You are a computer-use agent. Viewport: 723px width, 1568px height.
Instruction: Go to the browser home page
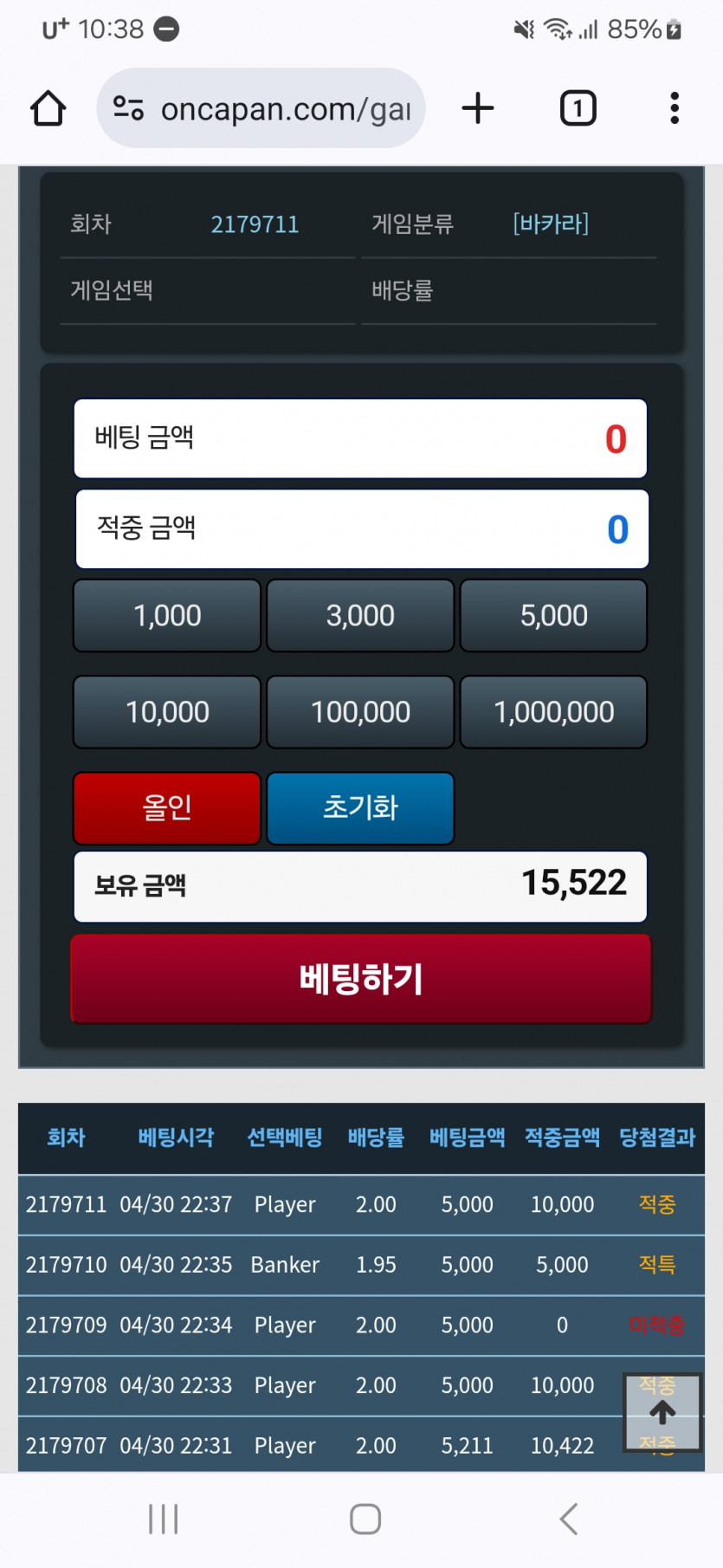[x=48, y=108]
